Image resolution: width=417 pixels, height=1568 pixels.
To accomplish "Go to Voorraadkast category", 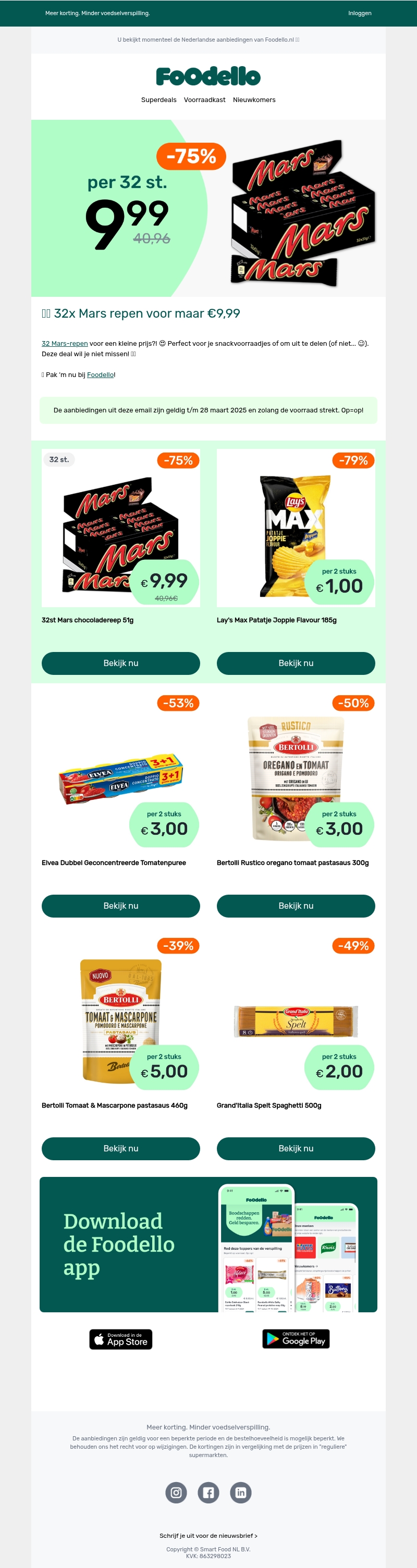I will (x=204, y=100).
